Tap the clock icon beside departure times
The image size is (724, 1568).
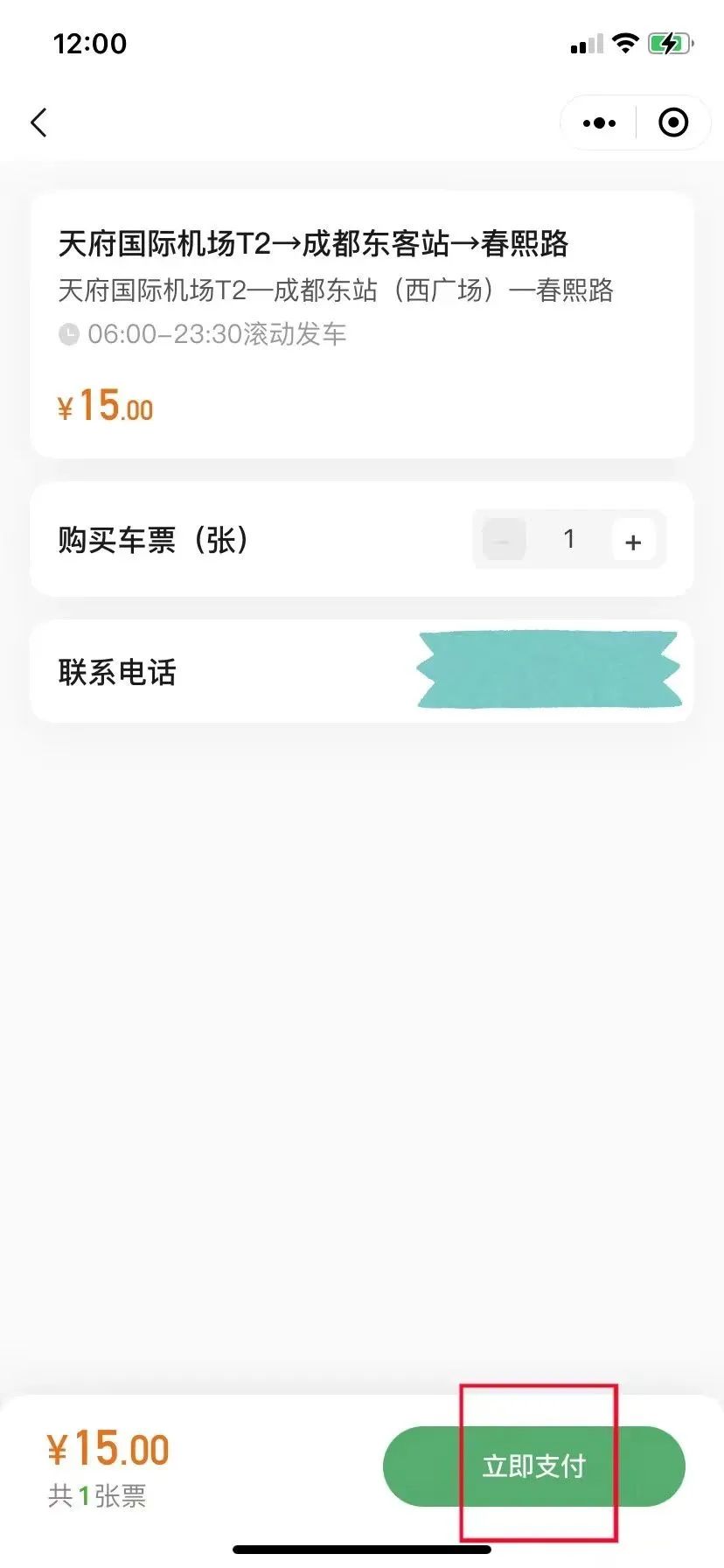tap(68, 333)
